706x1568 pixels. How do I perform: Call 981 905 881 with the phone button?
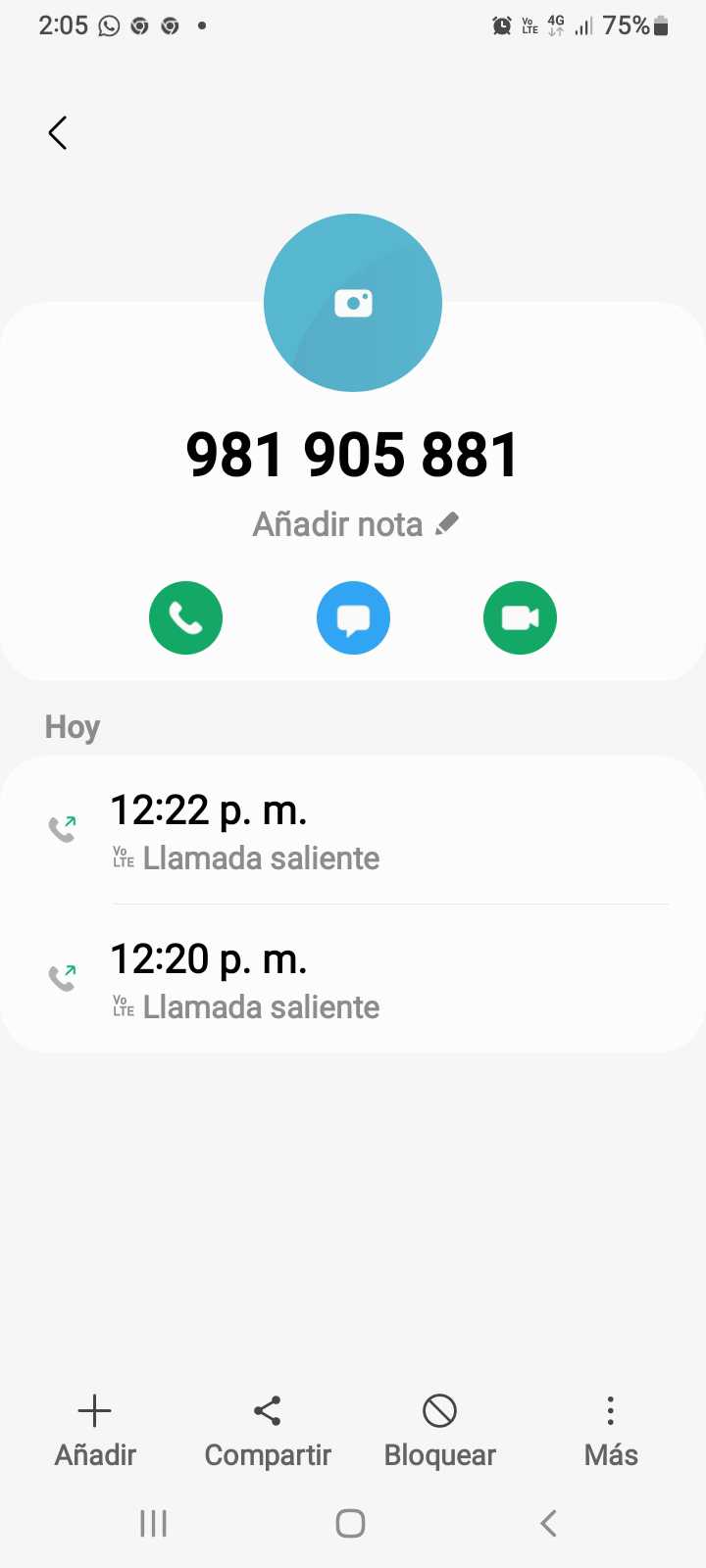[x=185, y=618]
